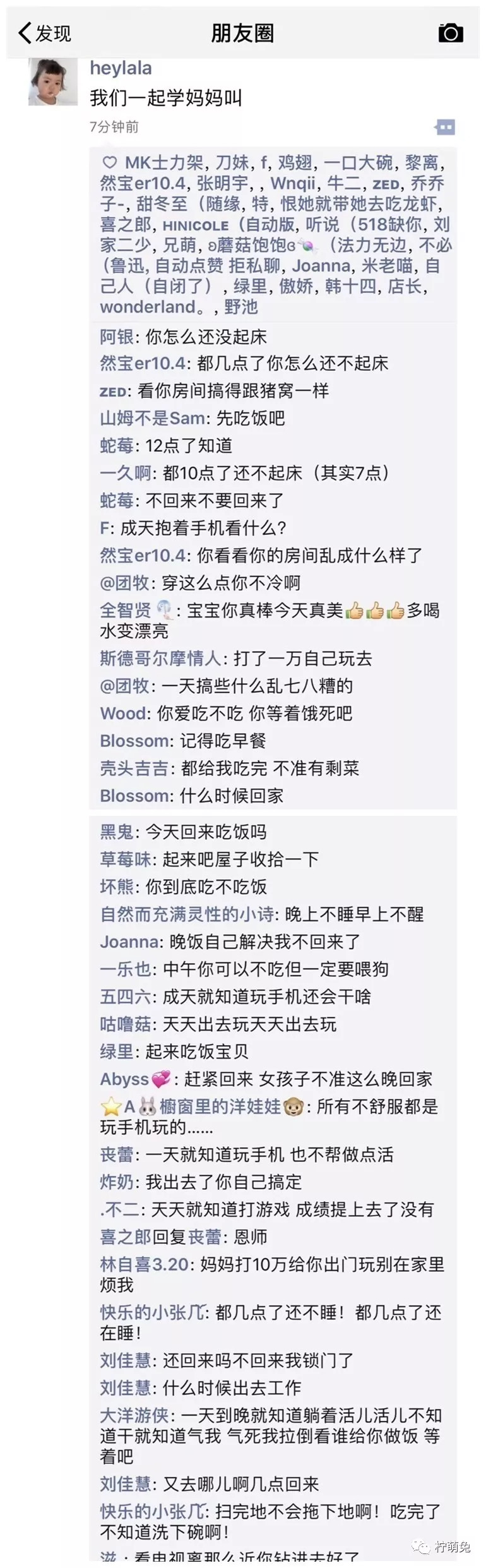Open commenter 黑鬼's profile

tap(117, 832)
